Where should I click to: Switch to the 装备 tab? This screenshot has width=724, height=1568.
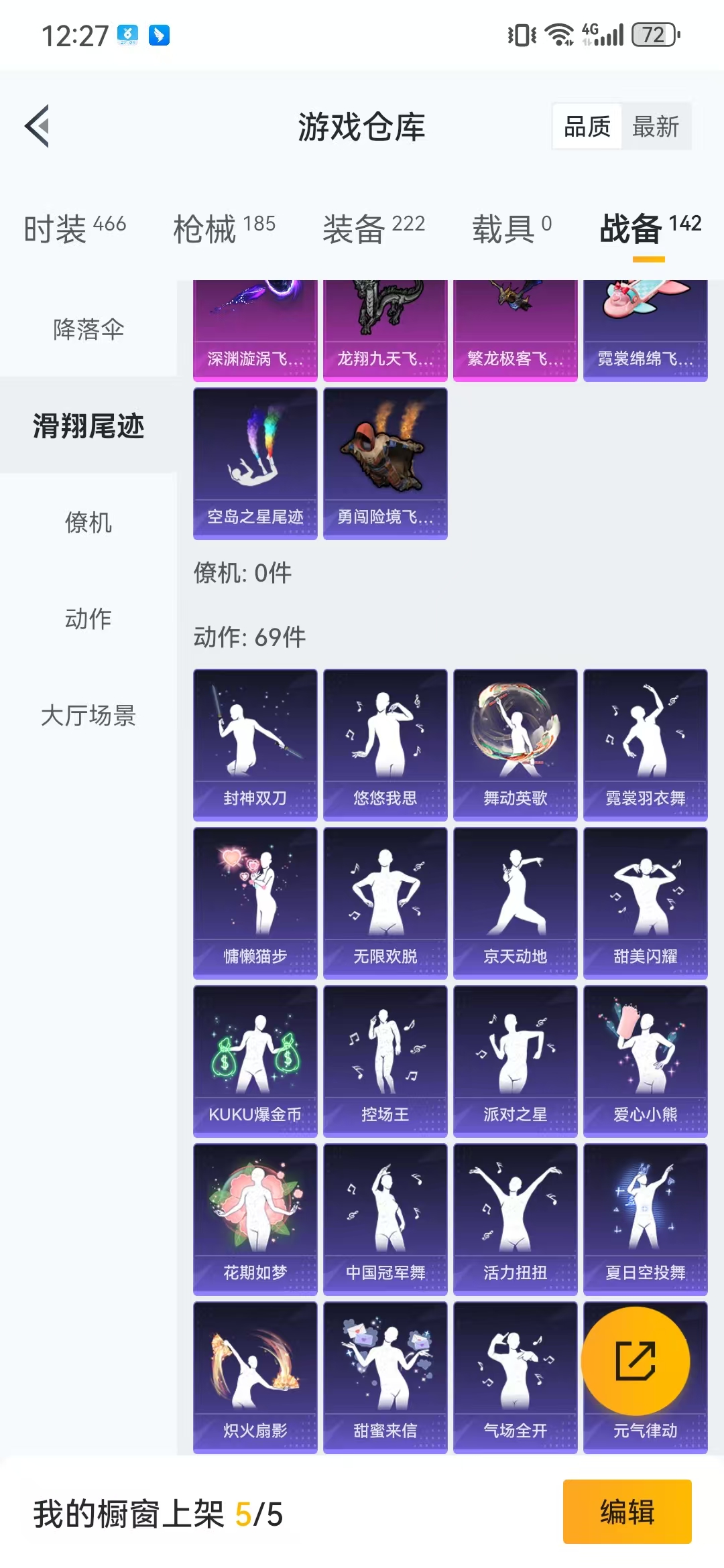pyautogui.click(x=373, y=229)
